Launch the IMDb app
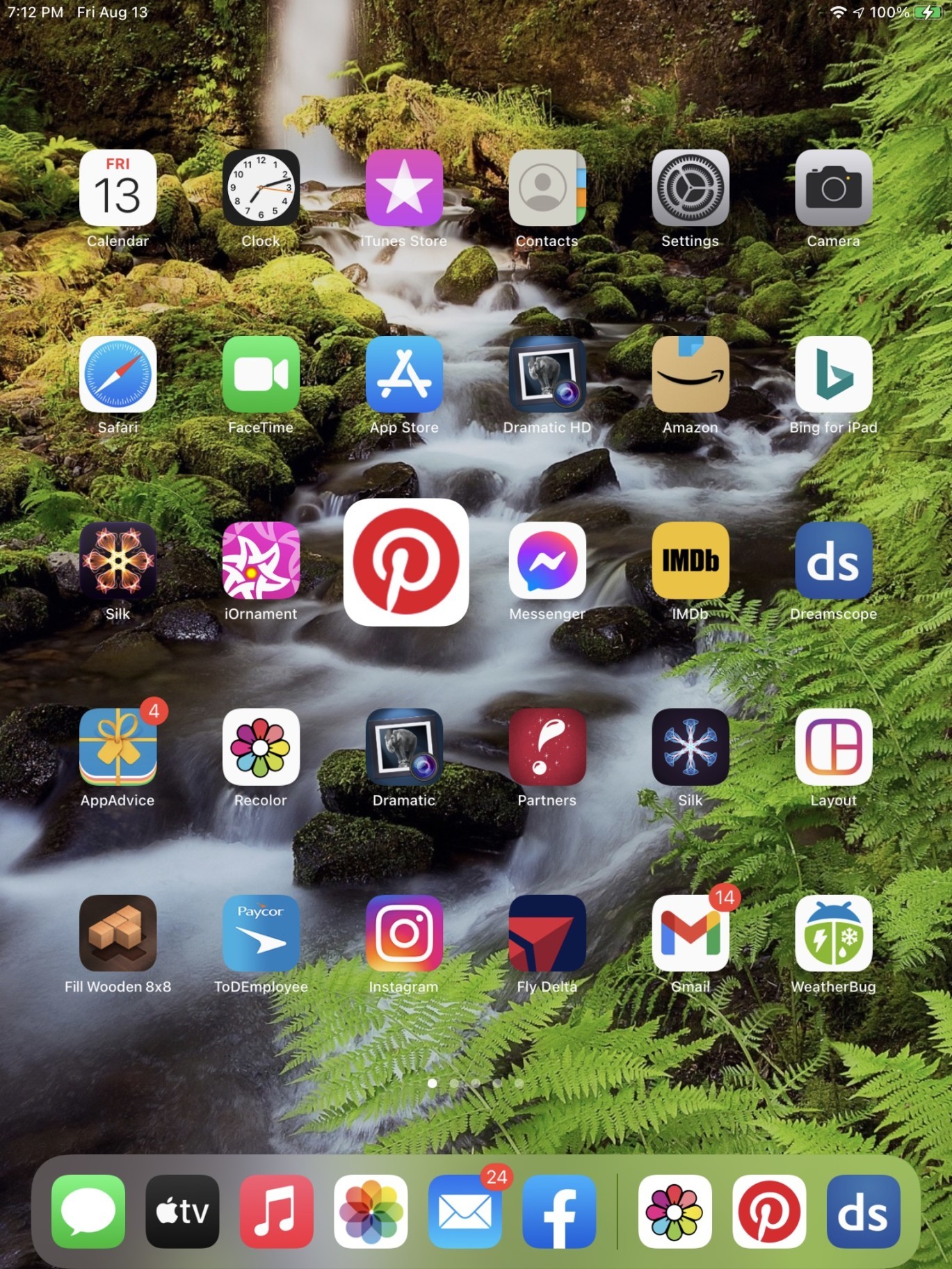The height and width of the screenshot is (1269, 952). [x=690, y=560]
